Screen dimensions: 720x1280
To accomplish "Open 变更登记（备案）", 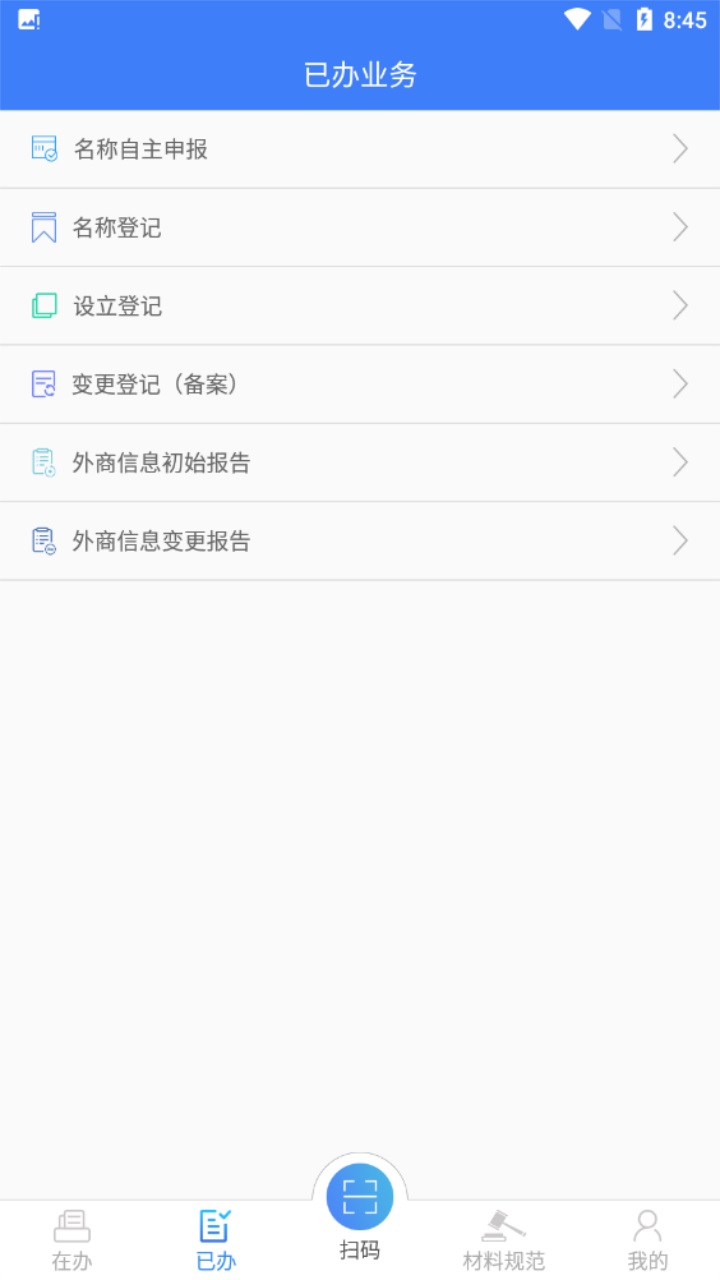I will click(x=360, y=384).
